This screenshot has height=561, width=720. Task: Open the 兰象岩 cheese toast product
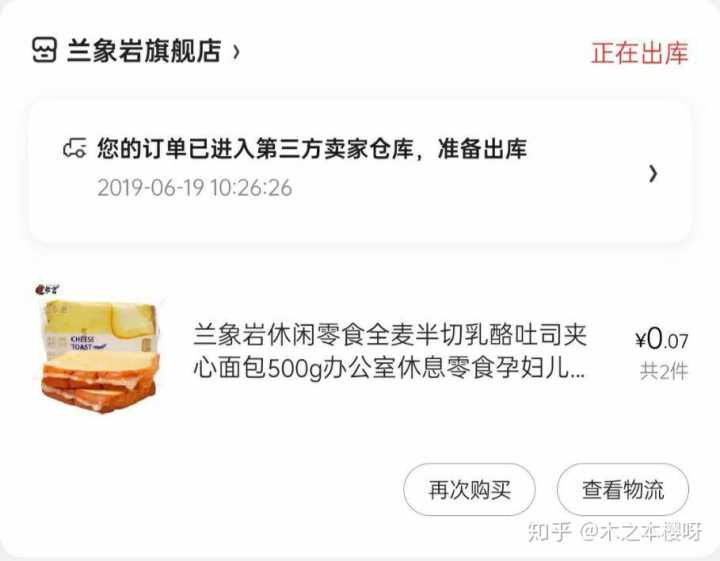(390, 352)
